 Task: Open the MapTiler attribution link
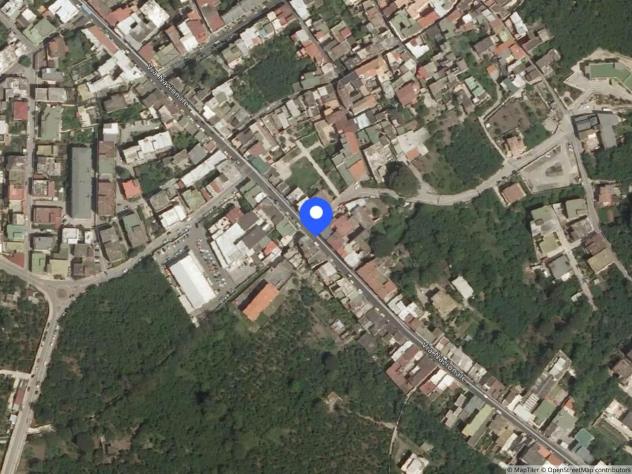[524, 469]
